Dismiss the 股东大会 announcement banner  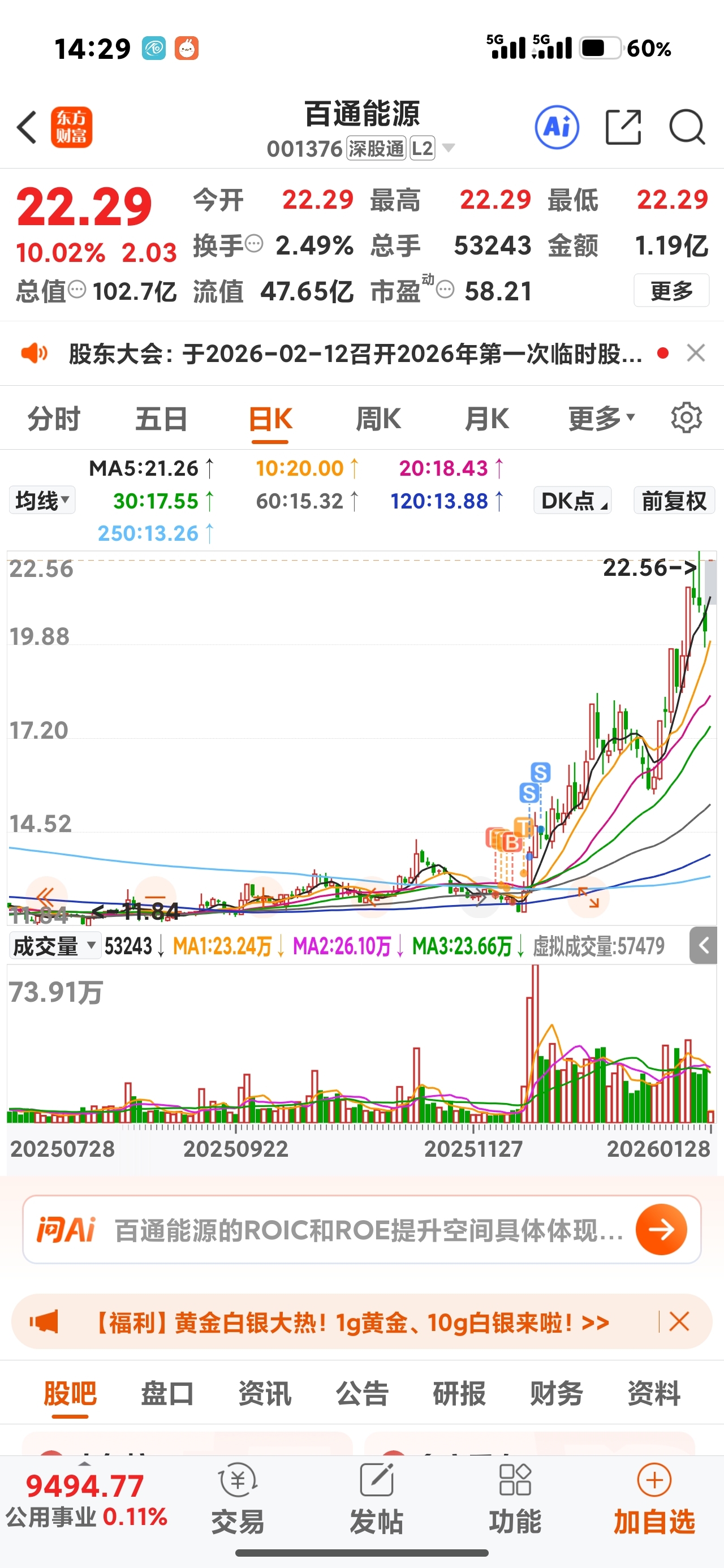click(x=695, y=353)
